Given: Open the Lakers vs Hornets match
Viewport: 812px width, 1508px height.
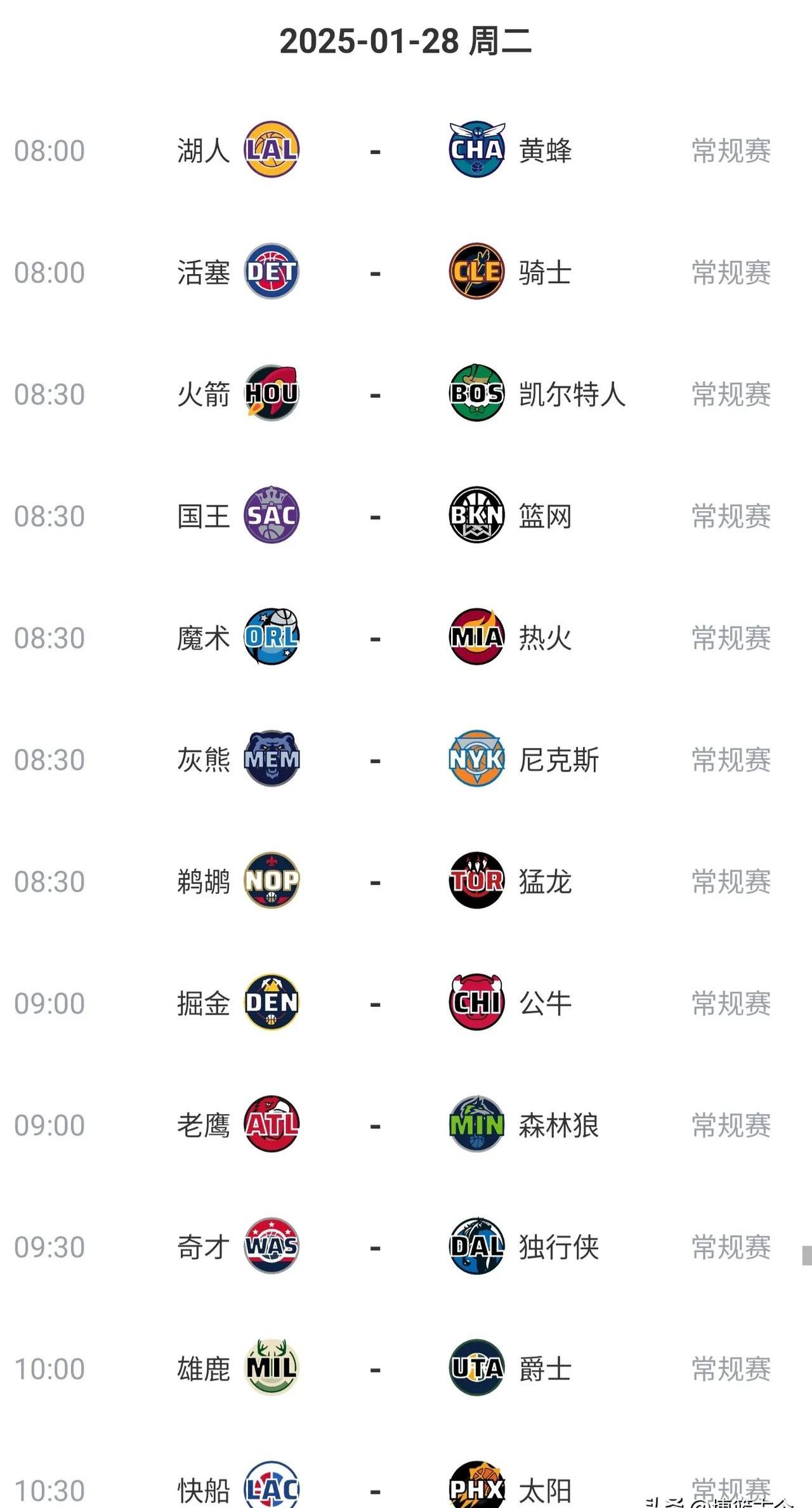Looking at the screenshot, I should (375, 151).
